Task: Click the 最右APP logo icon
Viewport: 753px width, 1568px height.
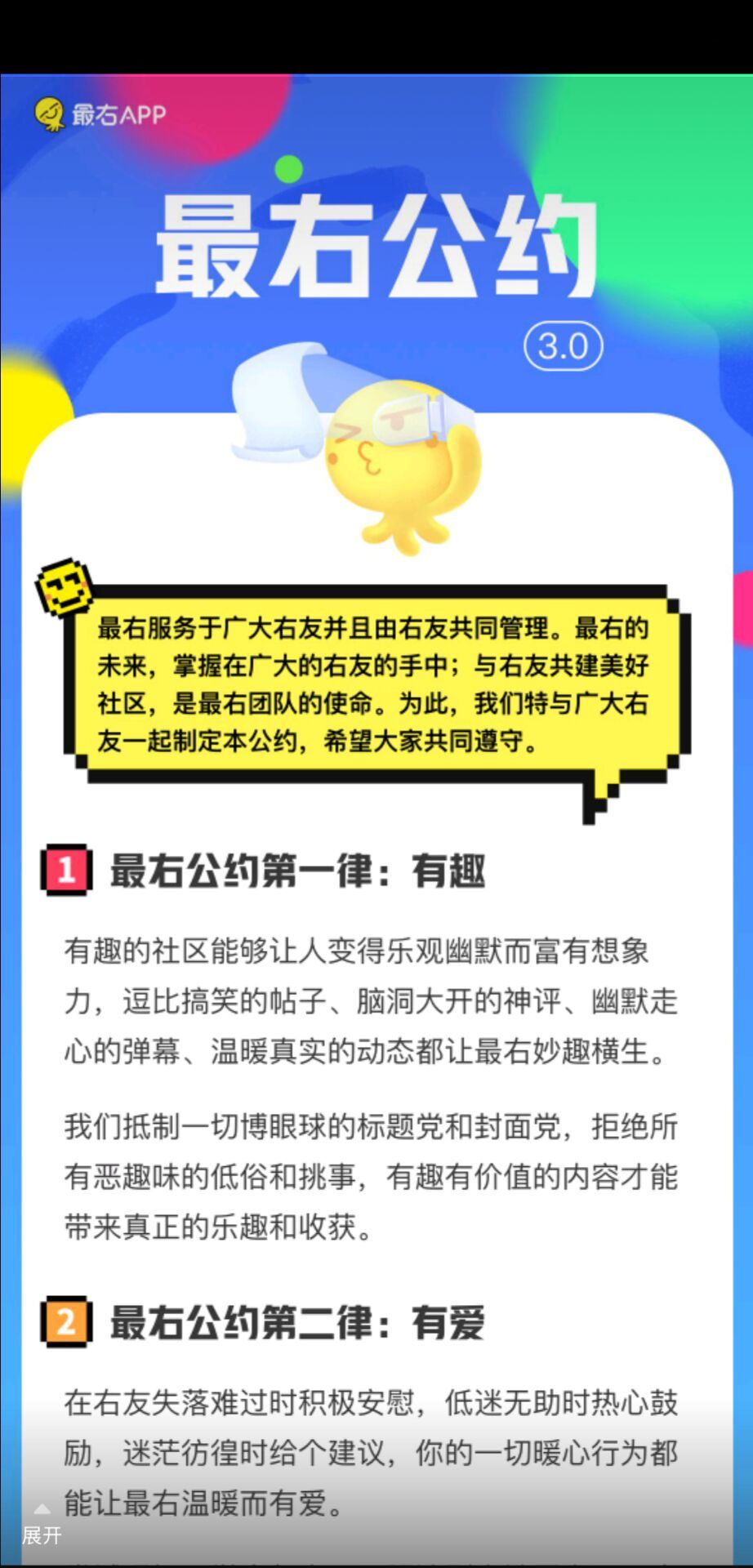Action: tap(47, 114)
